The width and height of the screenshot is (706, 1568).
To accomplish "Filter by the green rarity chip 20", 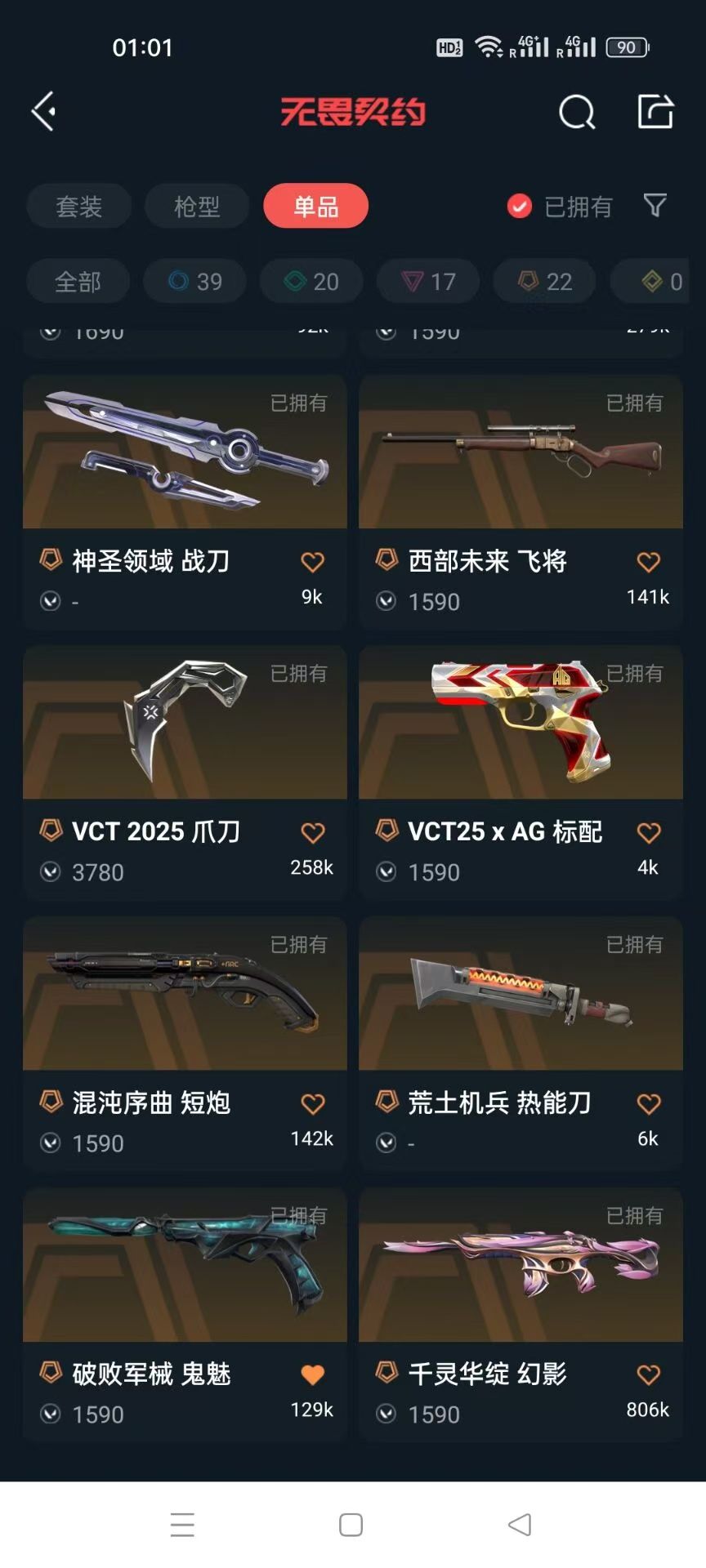I will 311,282.
